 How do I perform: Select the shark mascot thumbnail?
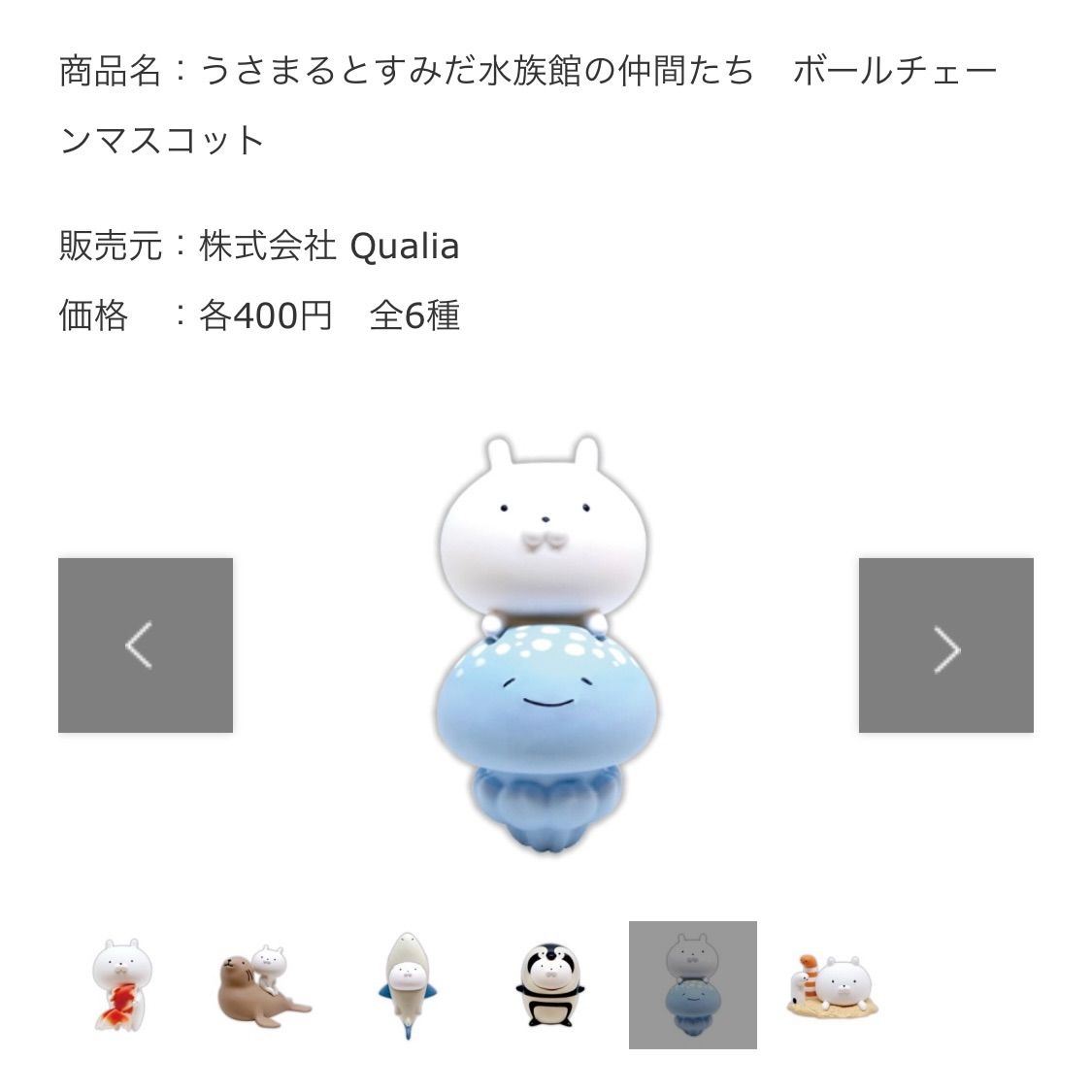point(406,984)
